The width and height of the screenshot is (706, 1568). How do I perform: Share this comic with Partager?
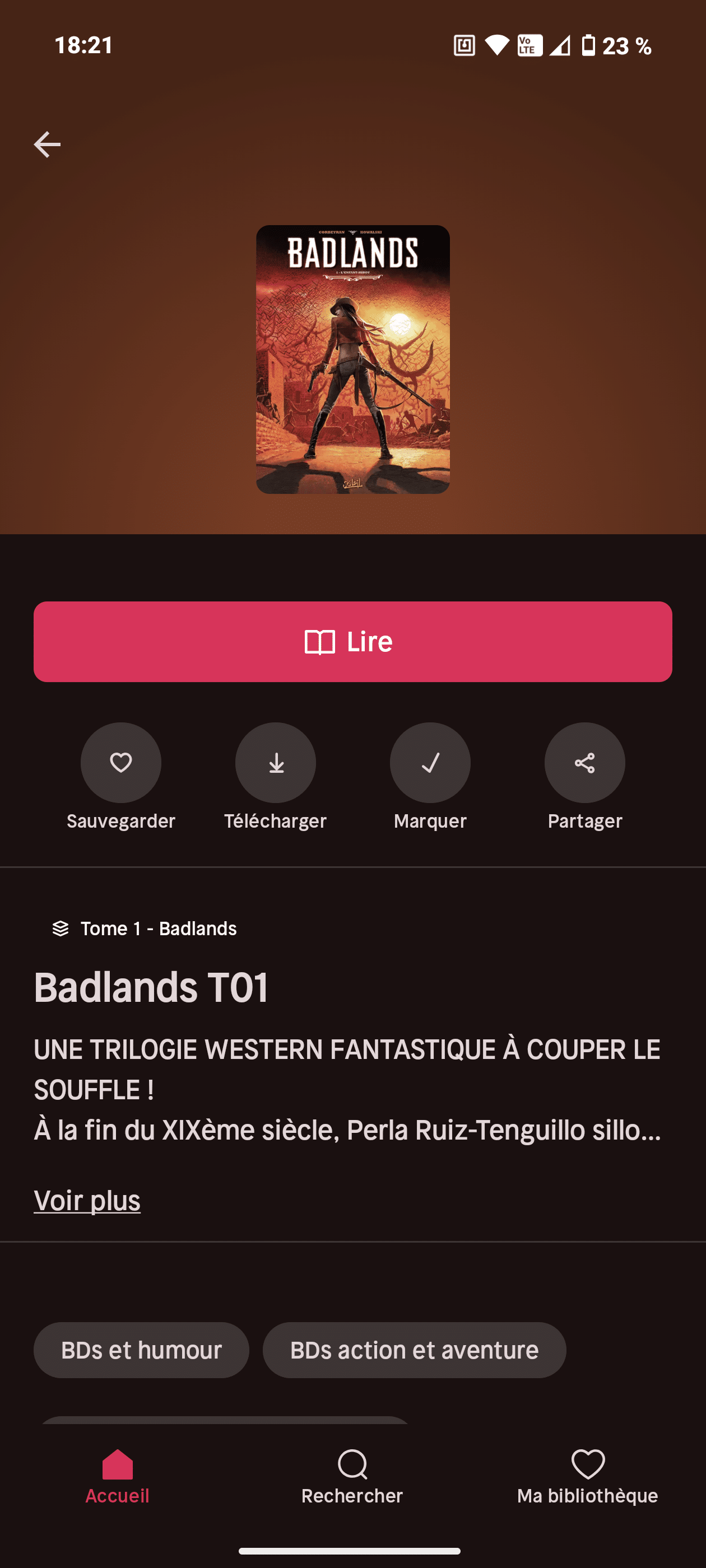(x=585, y=763)
